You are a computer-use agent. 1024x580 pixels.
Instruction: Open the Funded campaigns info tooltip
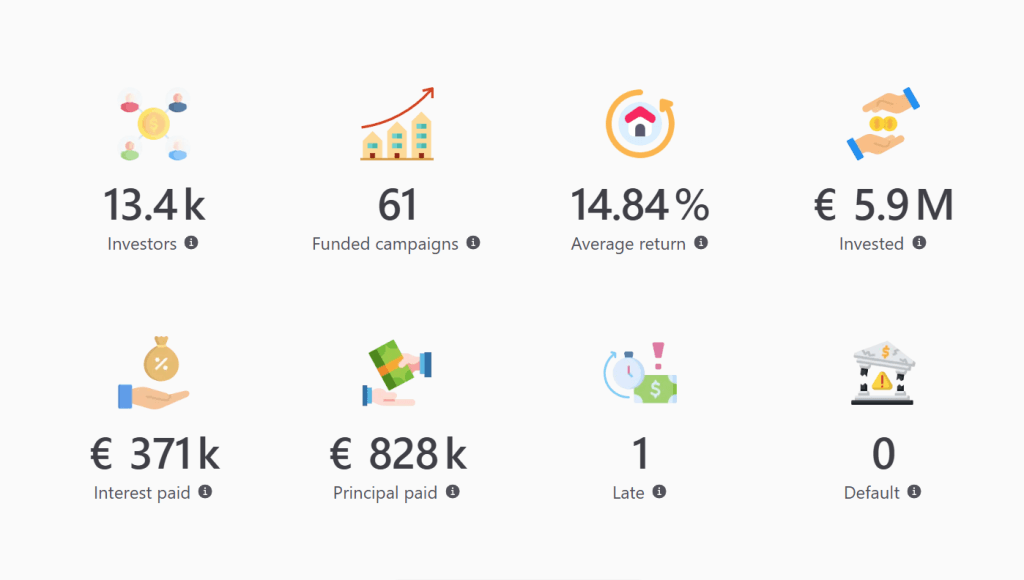tap(473, 243)
